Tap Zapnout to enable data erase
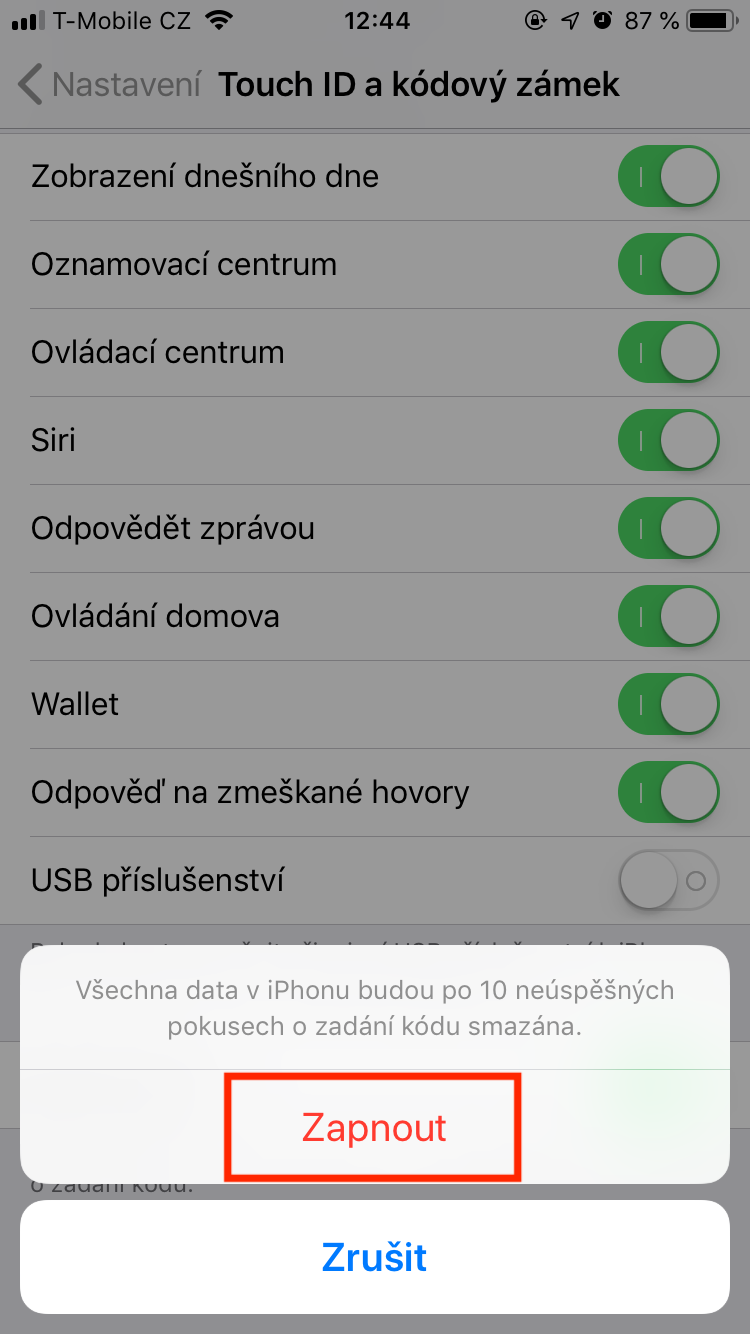 pos(374,1127)
